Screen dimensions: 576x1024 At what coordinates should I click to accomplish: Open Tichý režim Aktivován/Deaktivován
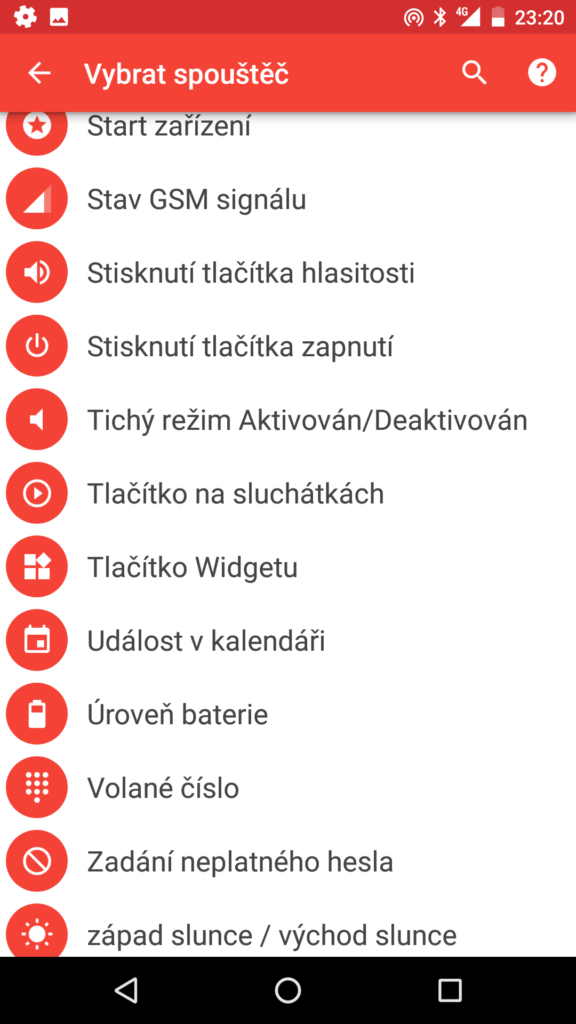pyautogui.click(x=288, y=420)
